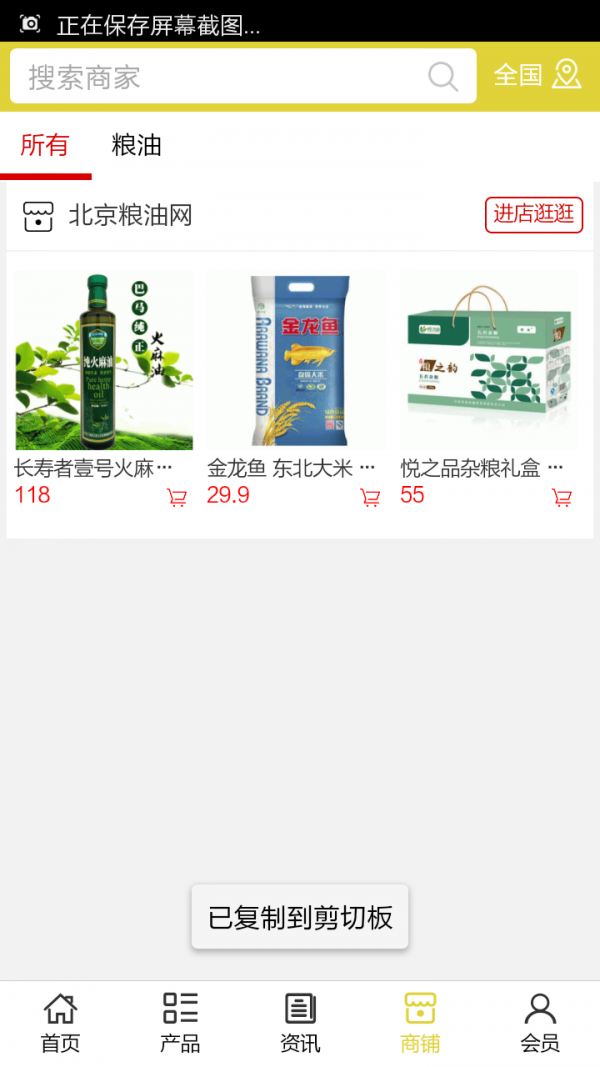Open the 悦之品杂粮礼盒 product
Screen dimensions: 600x1067
coord(489,360)
